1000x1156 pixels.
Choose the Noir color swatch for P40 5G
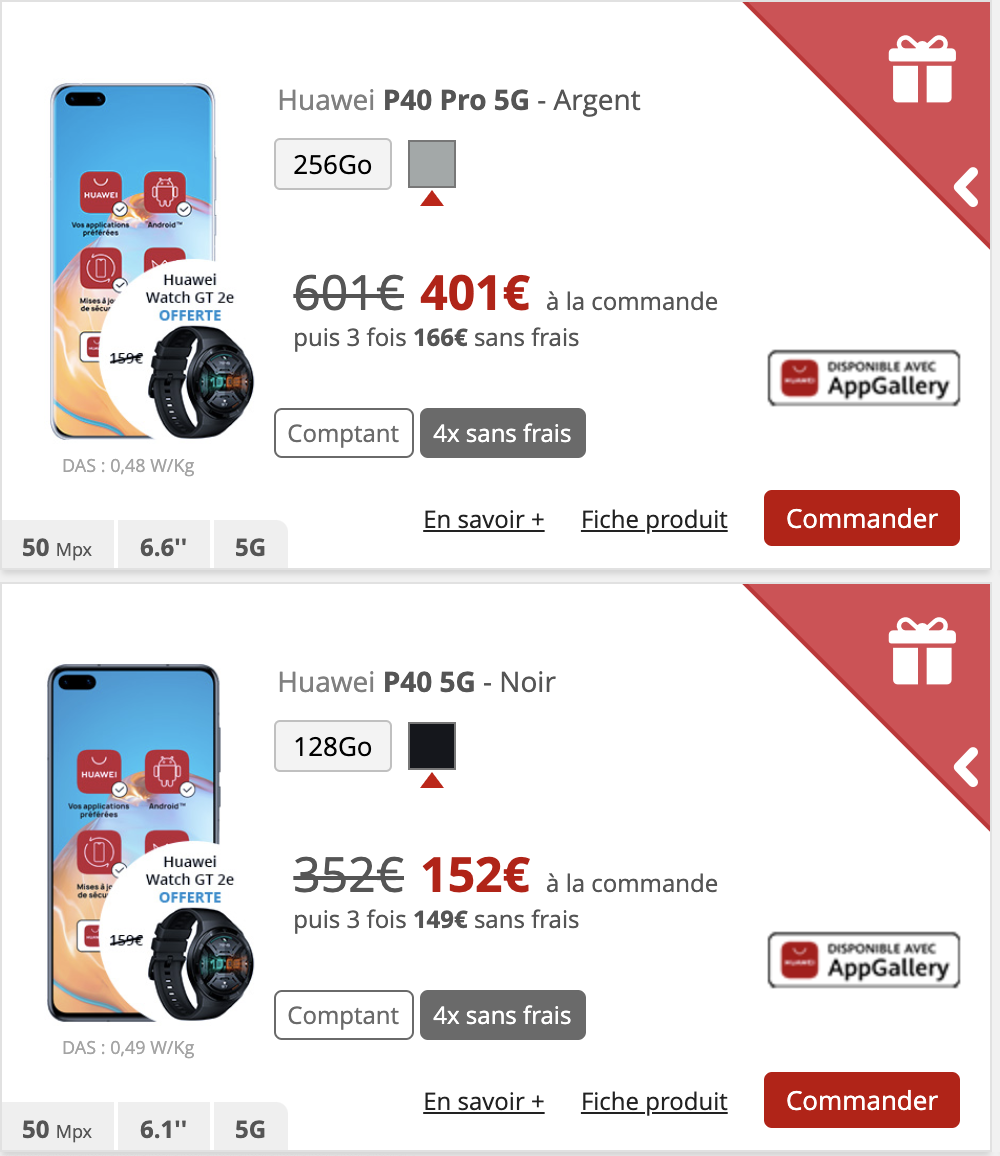(432, 746)
